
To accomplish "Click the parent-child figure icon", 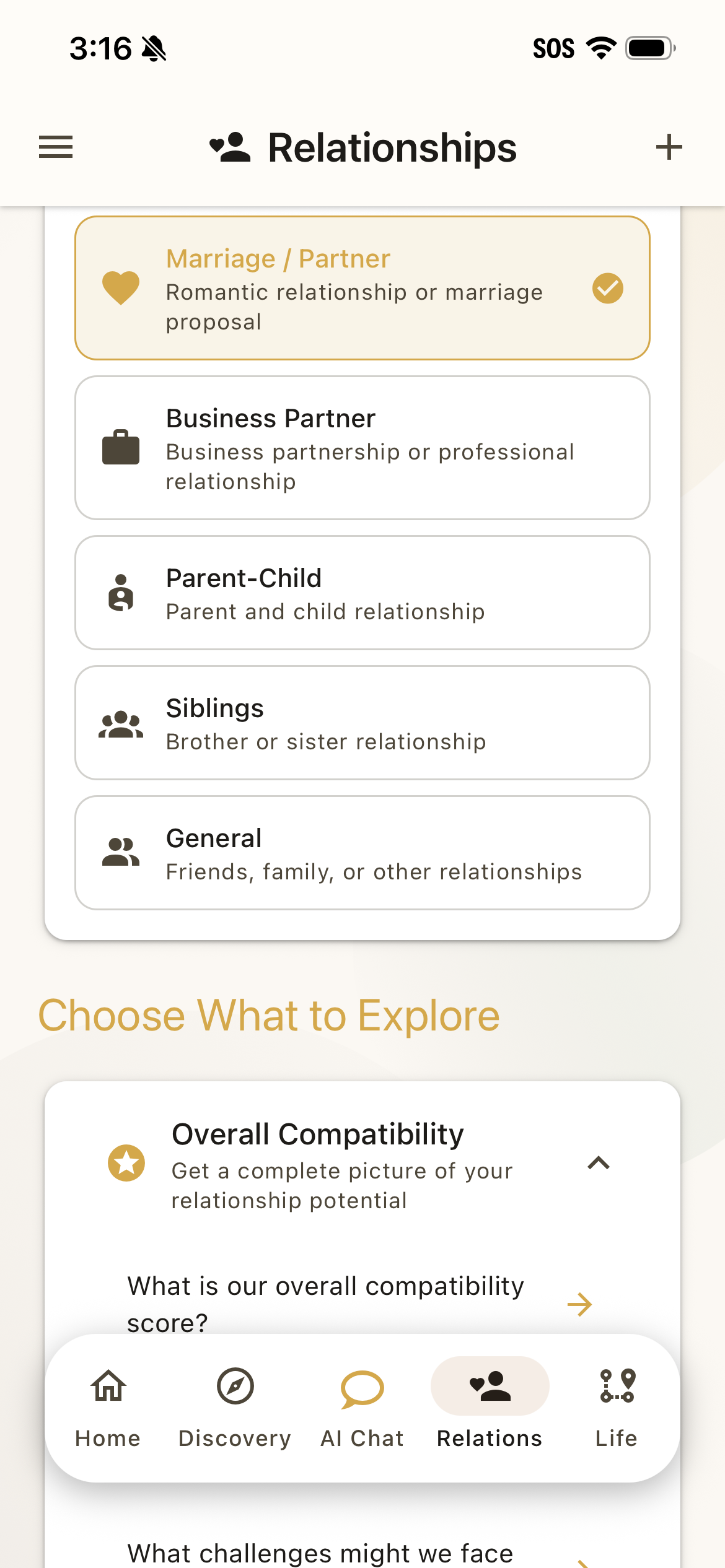I will pos(119,593).
